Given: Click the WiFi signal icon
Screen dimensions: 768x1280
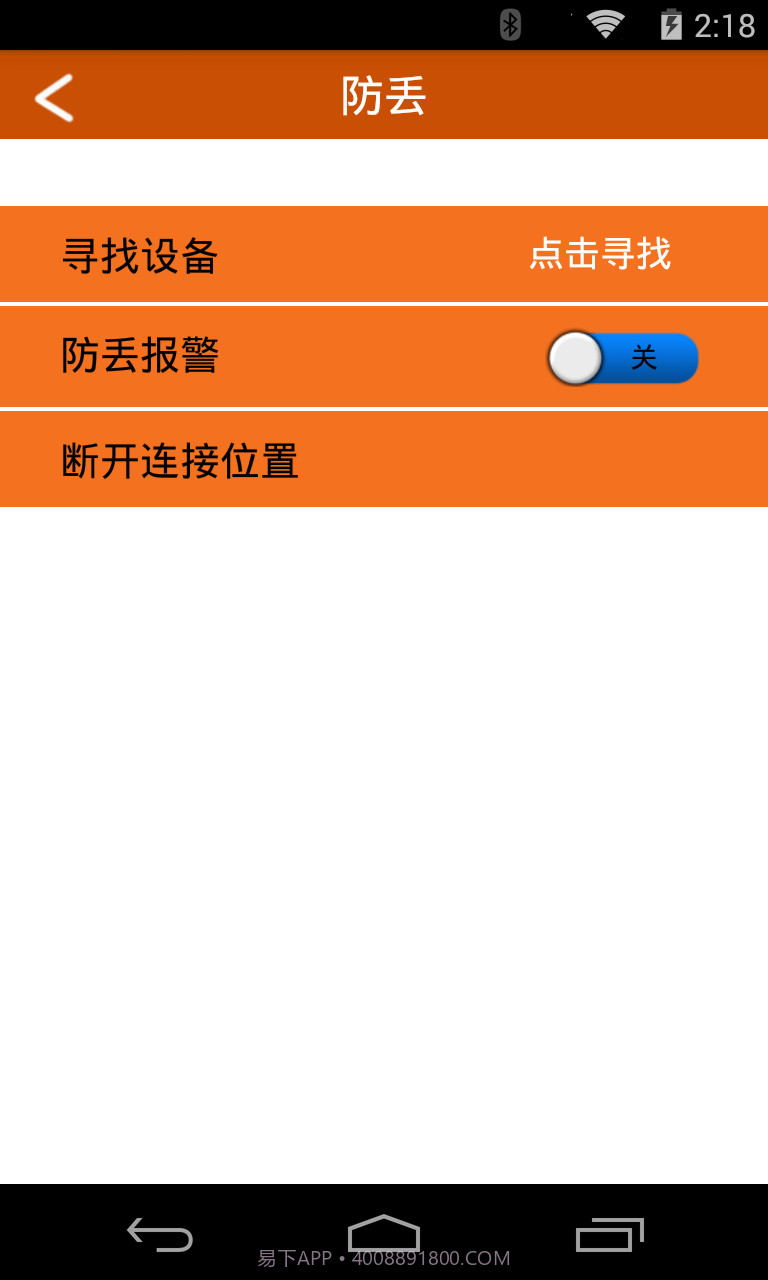Looking at the screenshot, I should [x=601, y=24].
